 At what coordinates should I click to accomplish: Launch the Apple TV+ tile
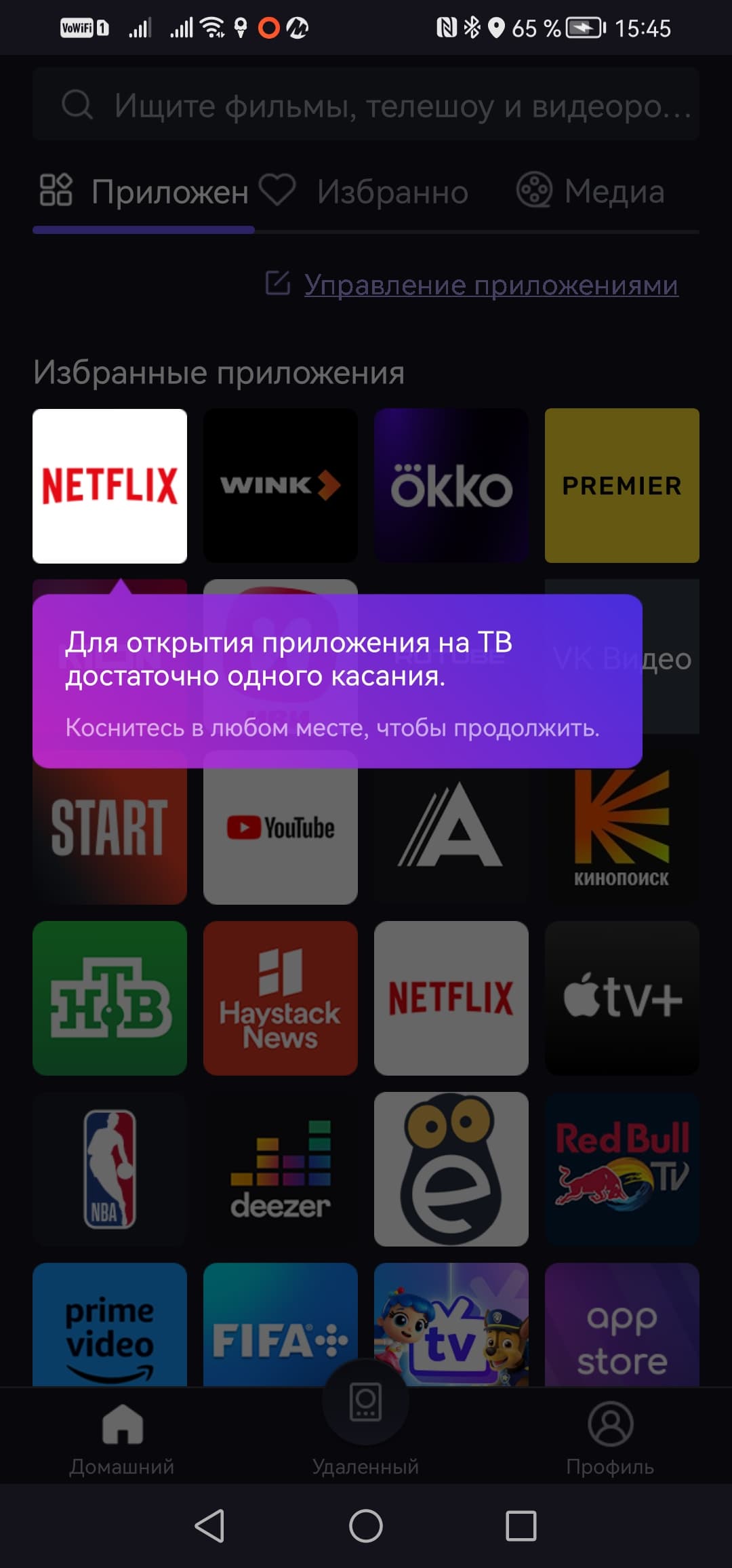622,998
